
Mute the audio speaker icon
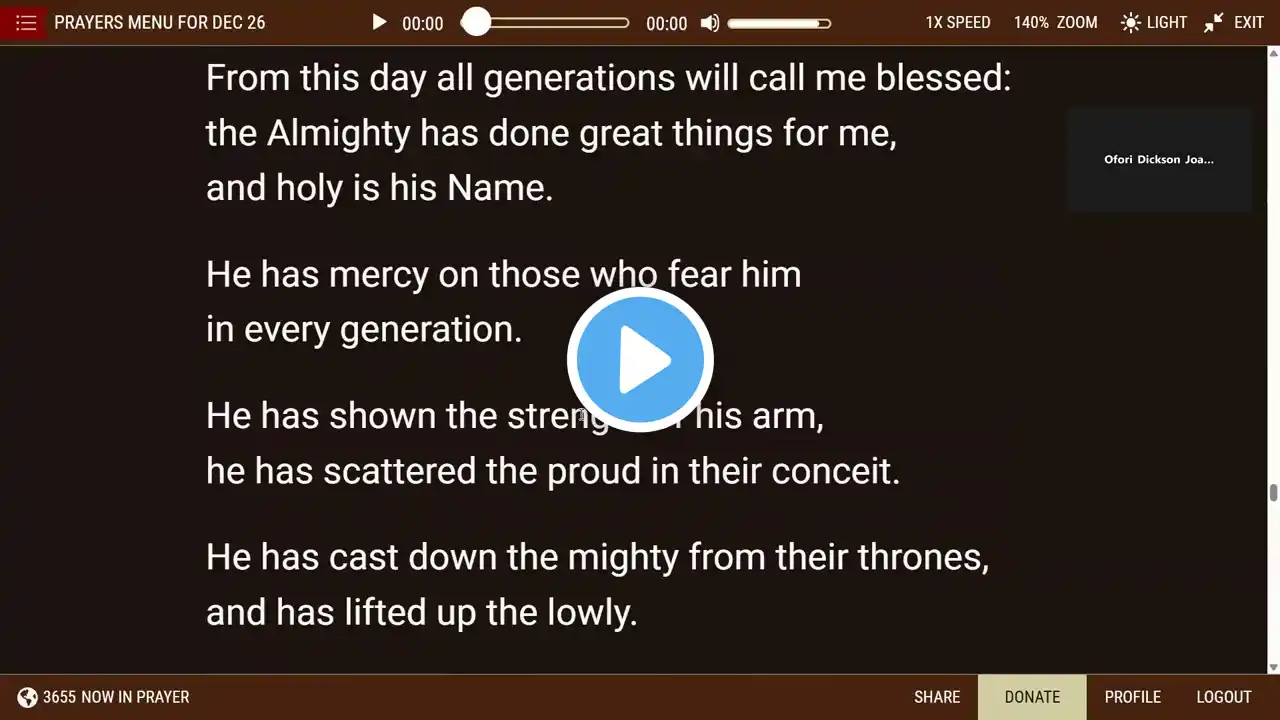click(x=710, y=23)
